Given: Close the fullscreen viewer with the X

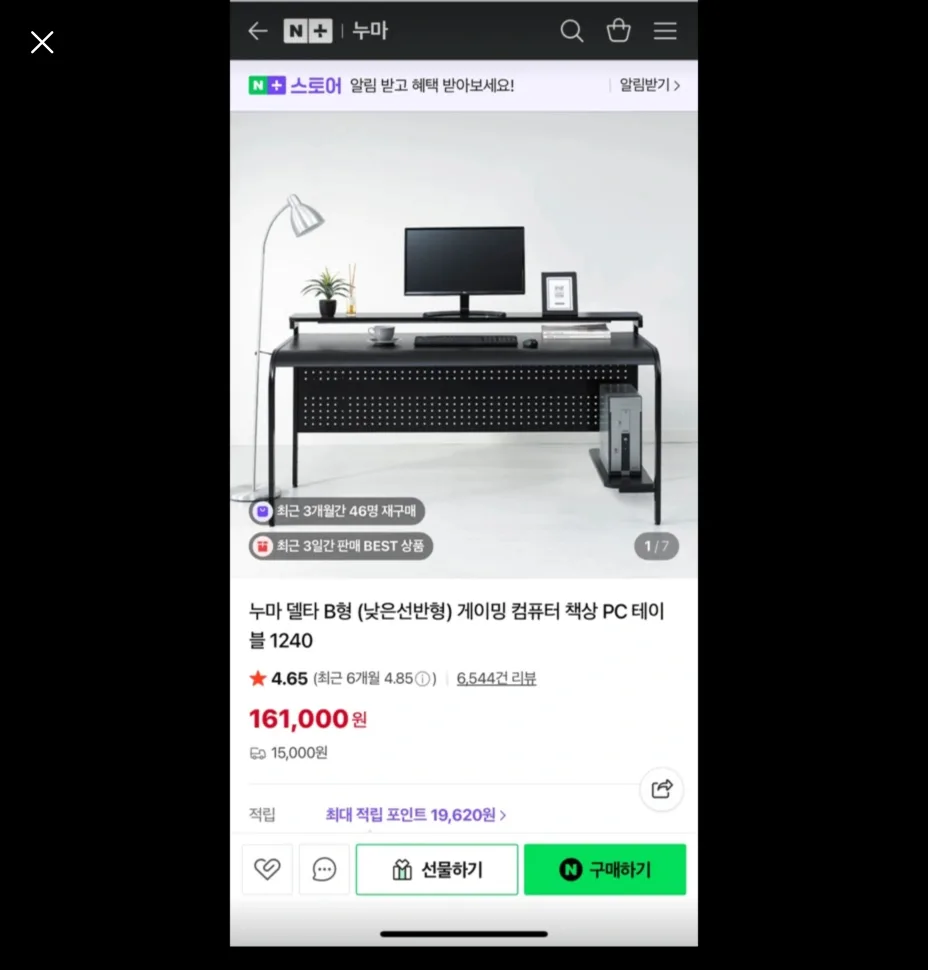Looking at the screenshot, I should coord(42,42).
